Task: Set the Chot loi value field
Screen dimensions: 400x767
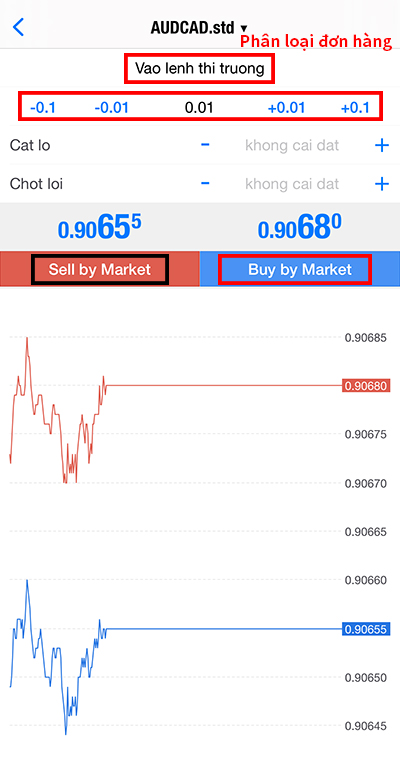Action: [x=292, y=184]
